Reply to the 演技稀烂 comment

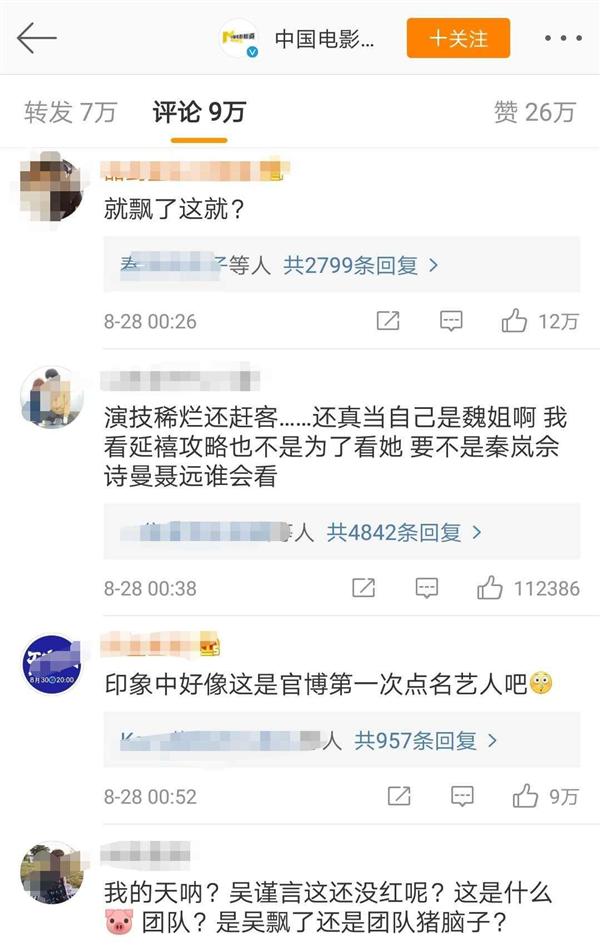click(427, 588)
